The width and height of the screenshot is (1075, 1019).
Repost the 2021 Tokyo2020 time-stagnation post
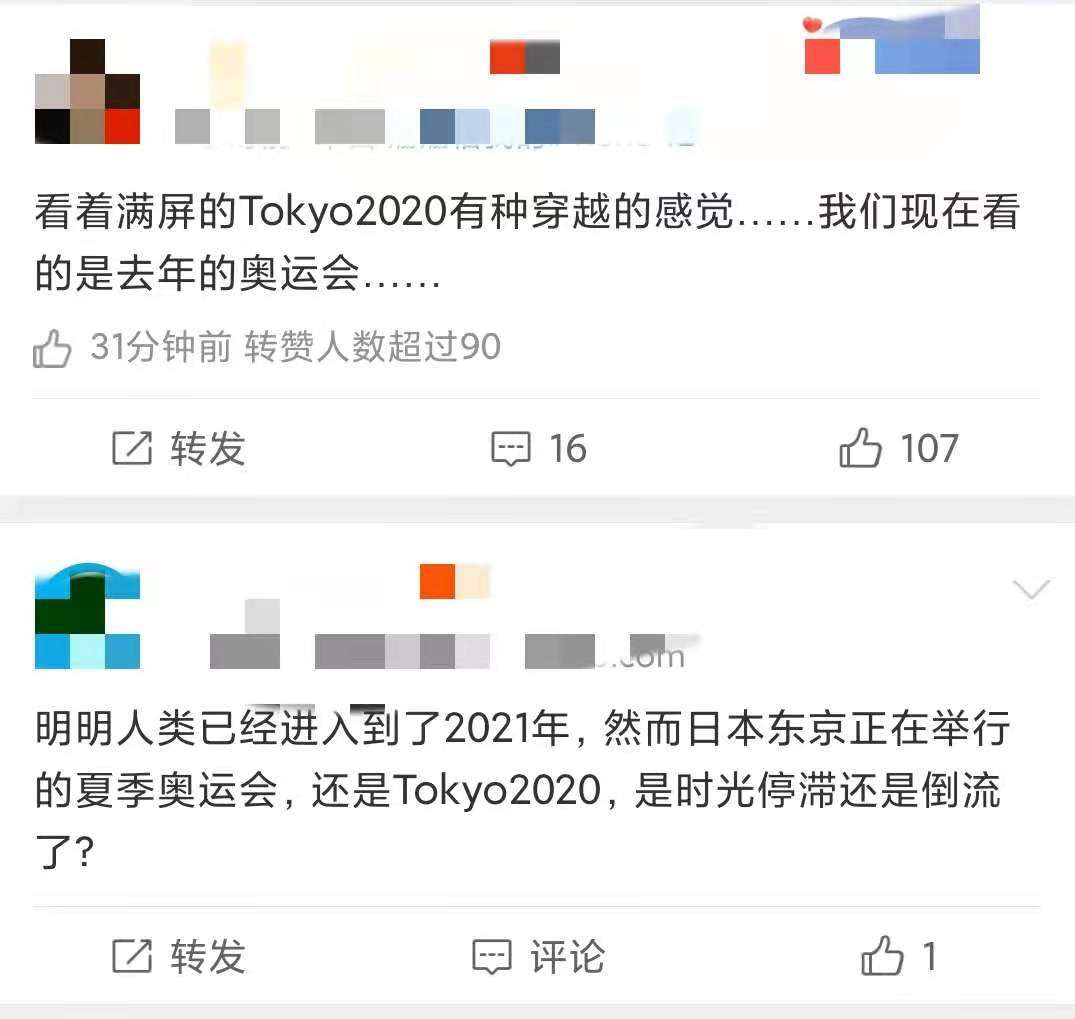[178, 957]
